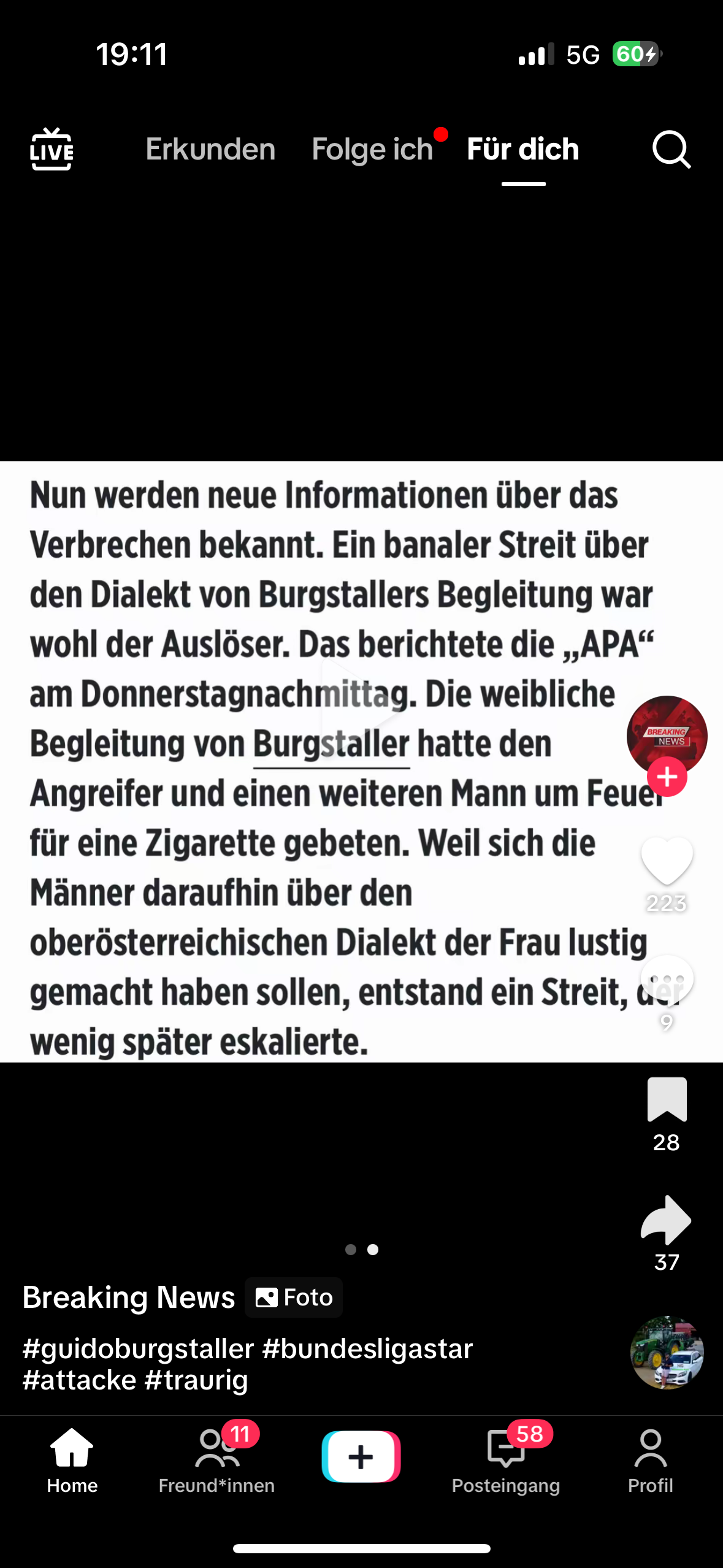
Task: Open the LIVE icon
Action: (x=52, y=149)
